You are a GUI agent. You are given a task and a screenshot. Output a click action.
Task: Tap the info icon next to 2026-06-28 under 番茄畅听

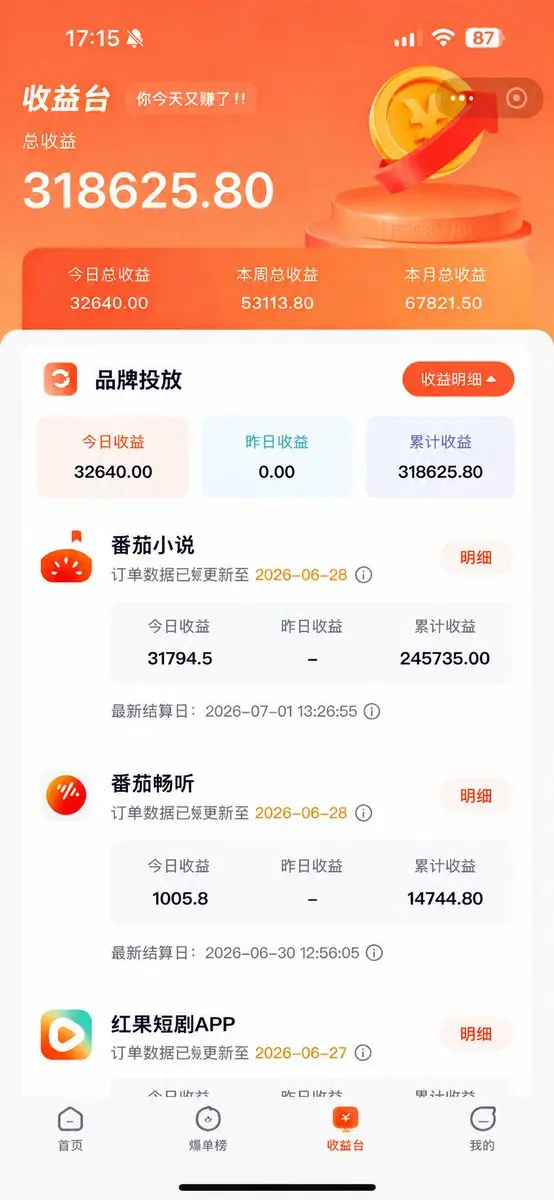pyautogui.click(x=364, y=813)
